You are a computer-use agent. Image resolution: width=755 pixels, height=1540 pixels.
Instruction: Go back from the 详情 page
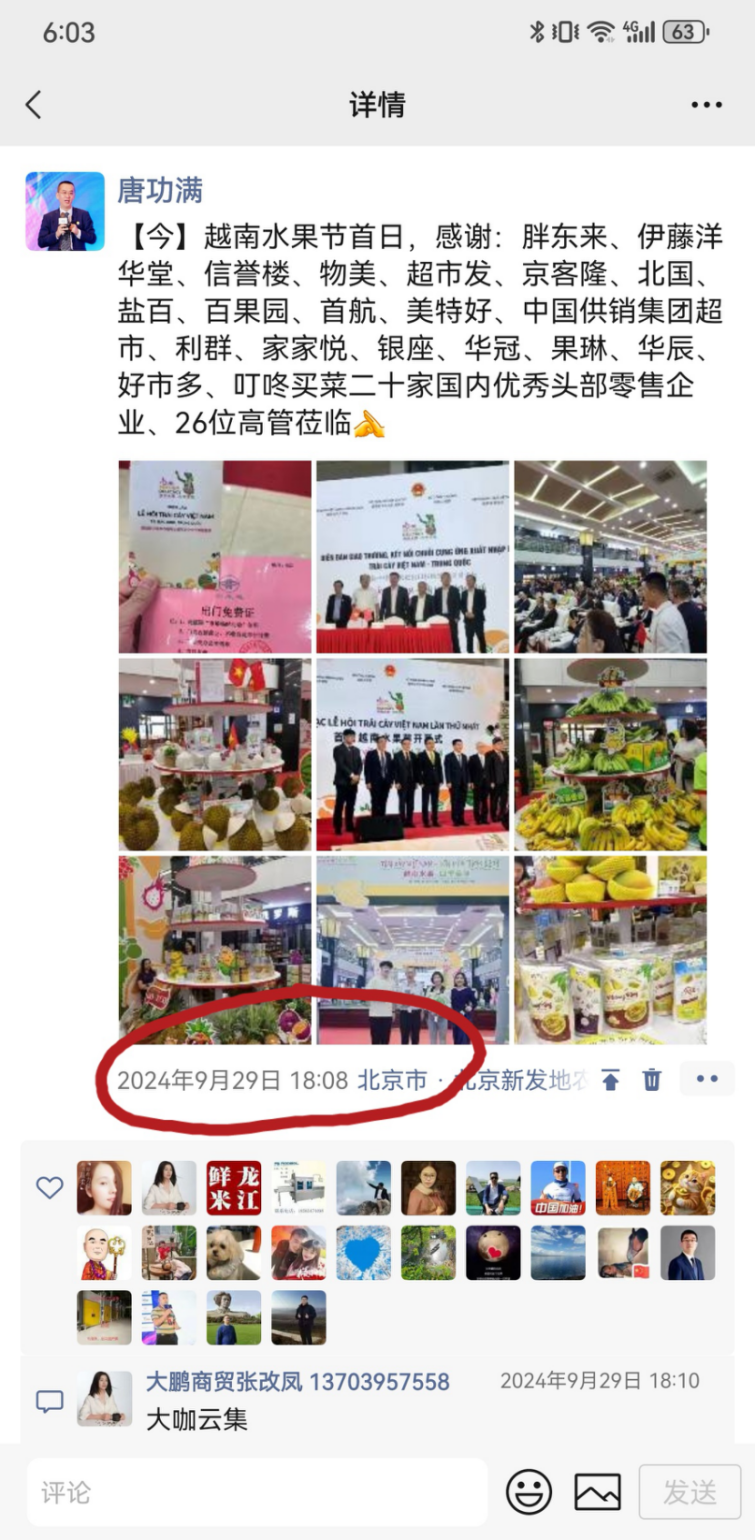point(34,105)
